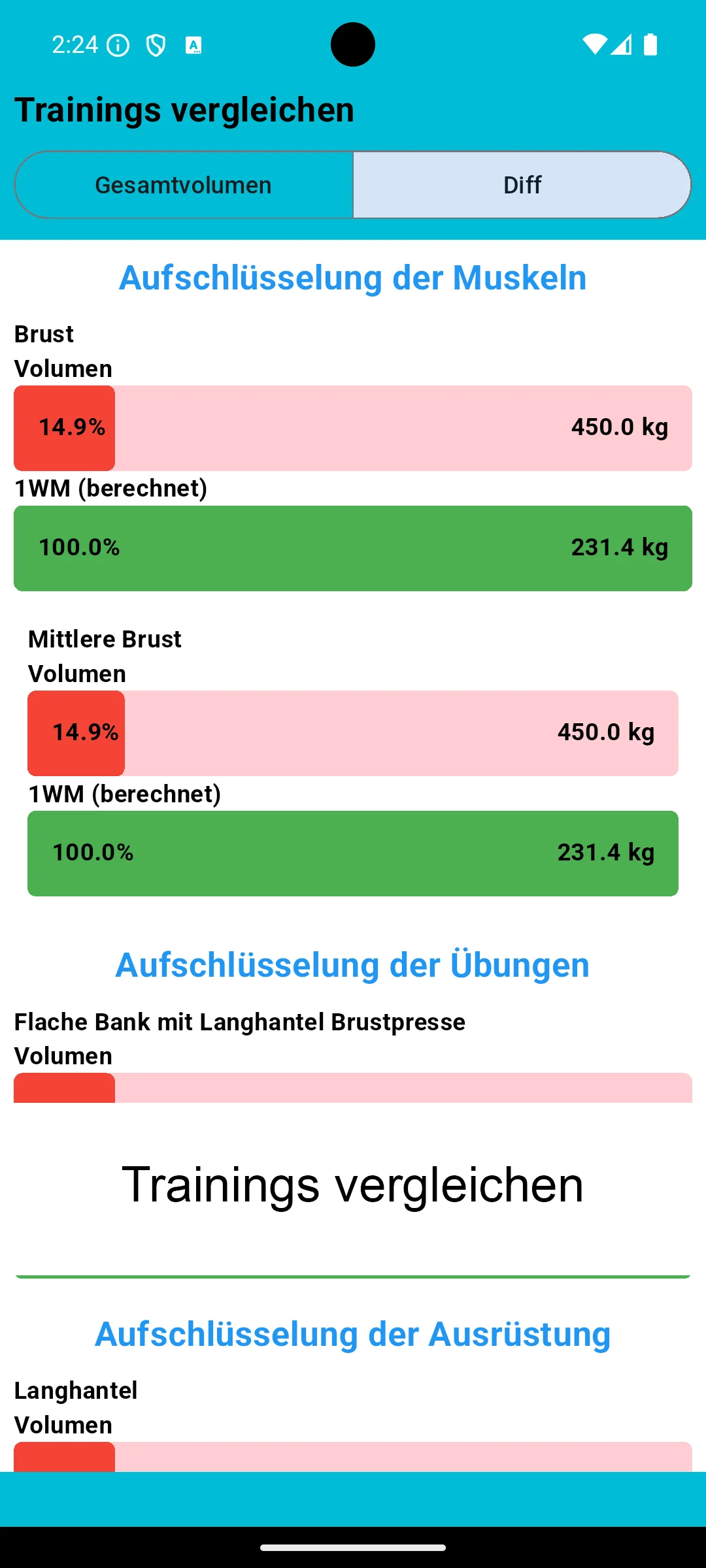Toggle the Diff segment back on
This screenshot has height=1568, width=706.
tap(522, 185)
